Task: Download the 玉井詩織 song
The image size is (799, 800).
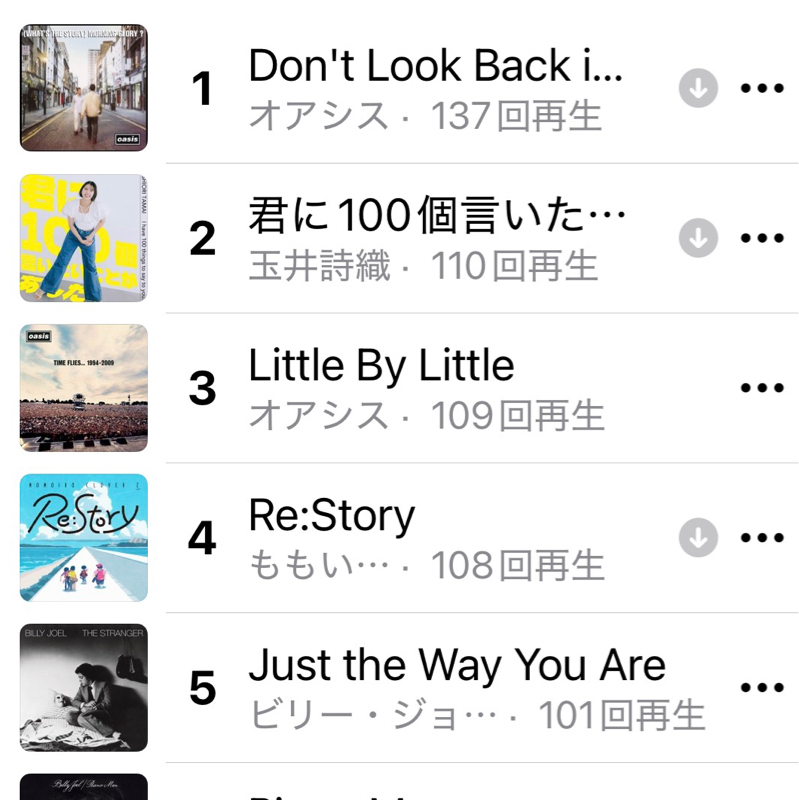Action: 698,238
